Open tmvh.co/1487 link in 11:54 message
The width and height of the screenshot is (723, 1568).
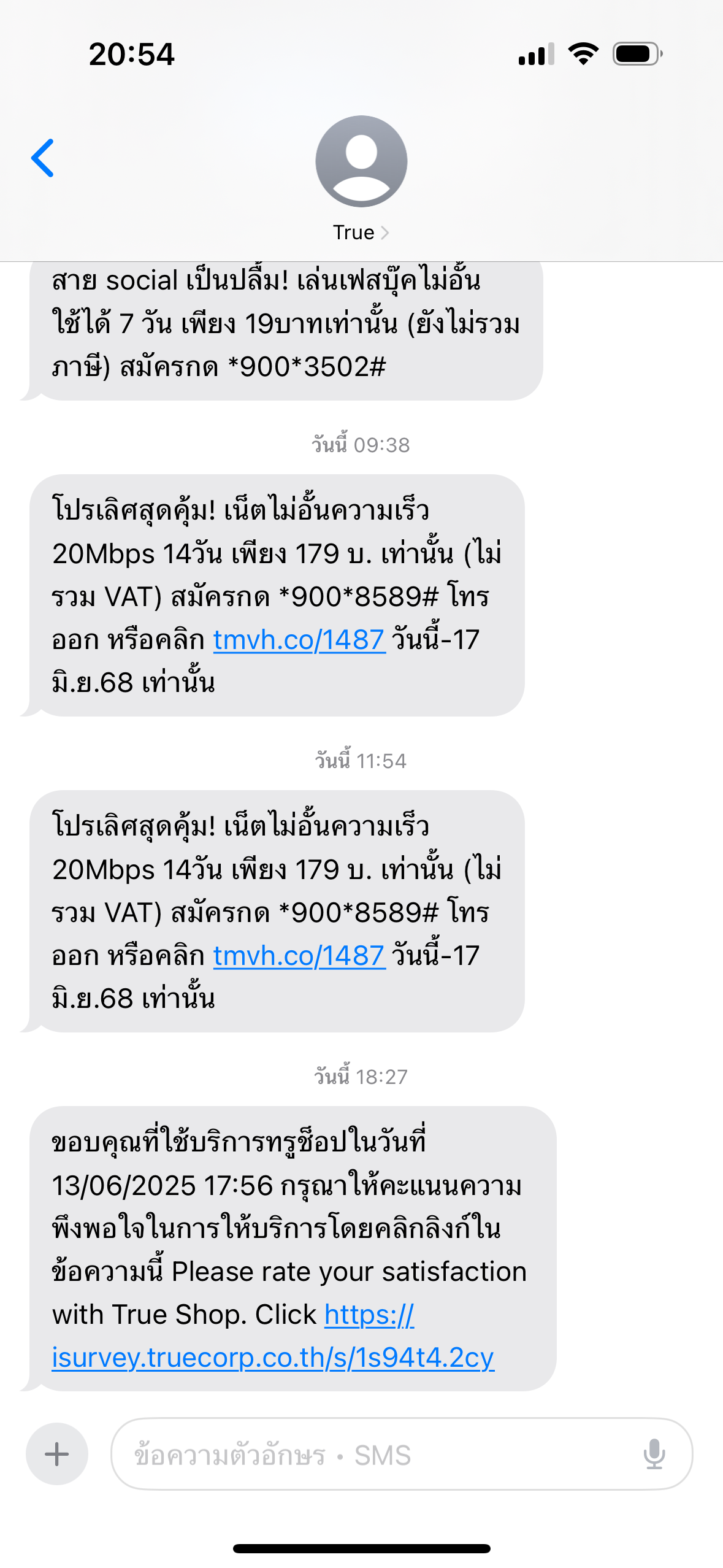[x=299, y=956]
